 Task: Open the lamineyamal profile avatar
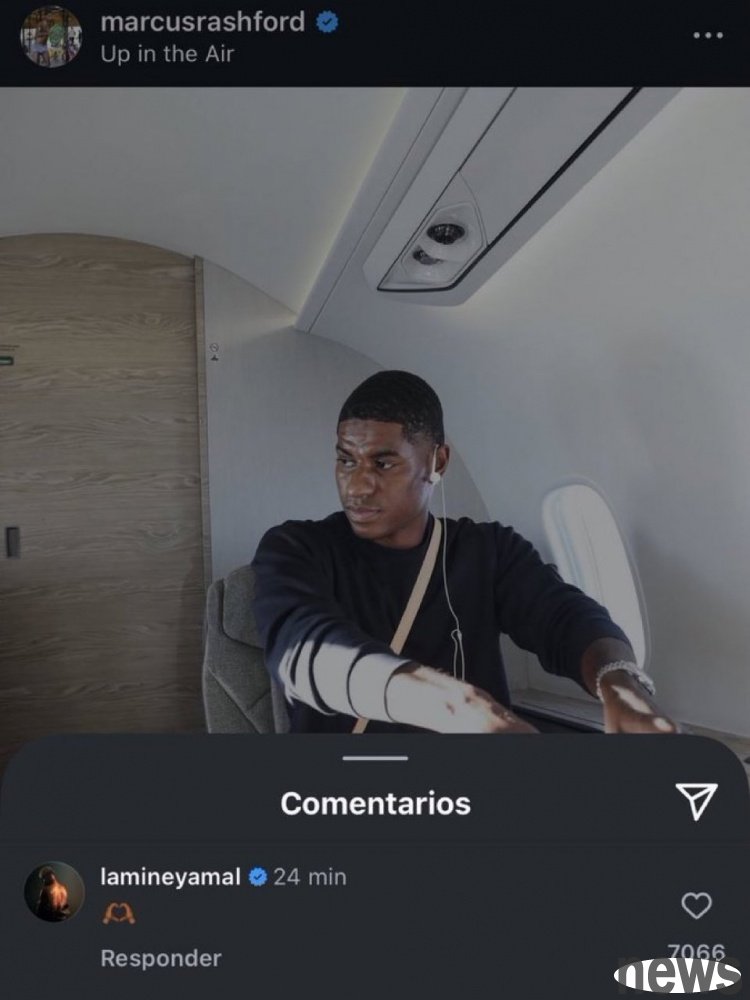click(54, 891)
